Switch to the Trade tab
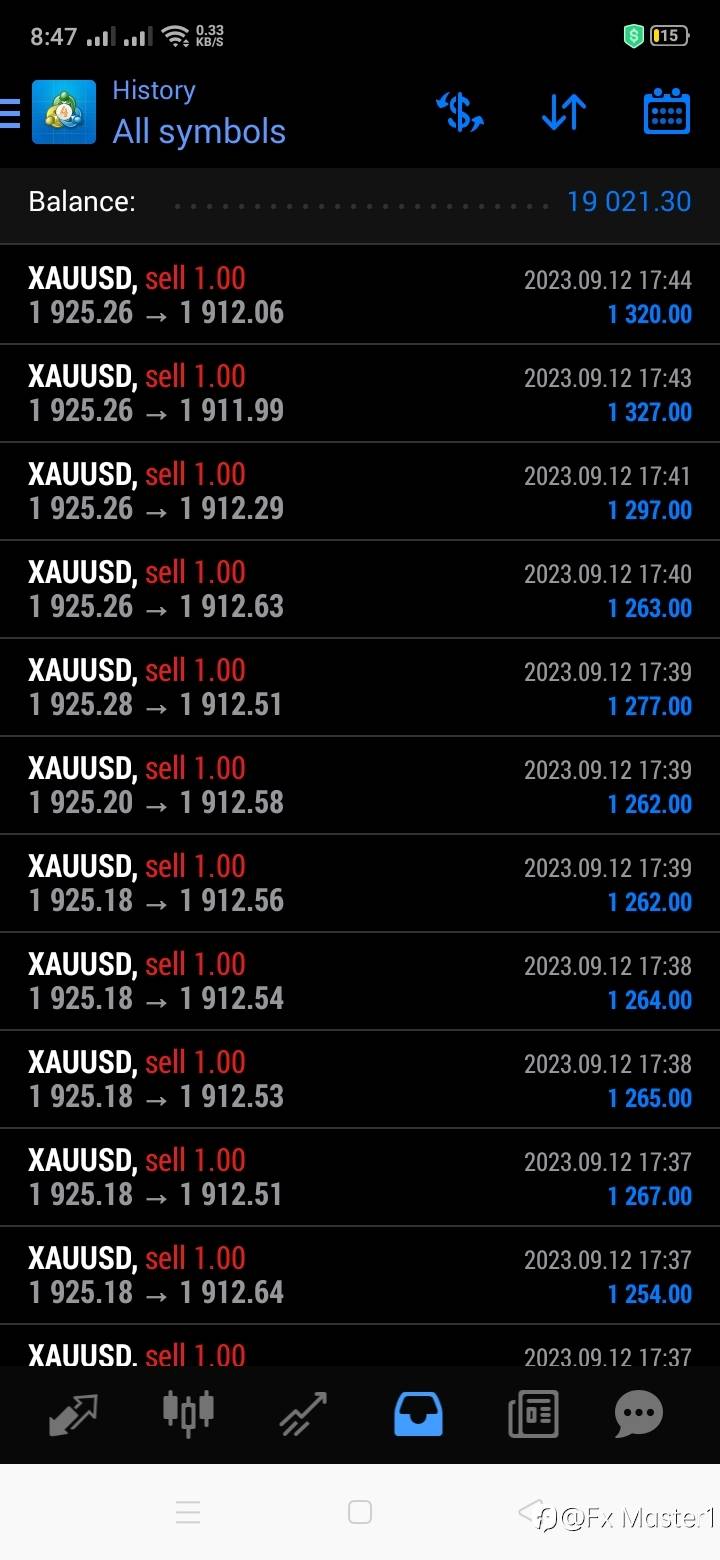 302,1414
